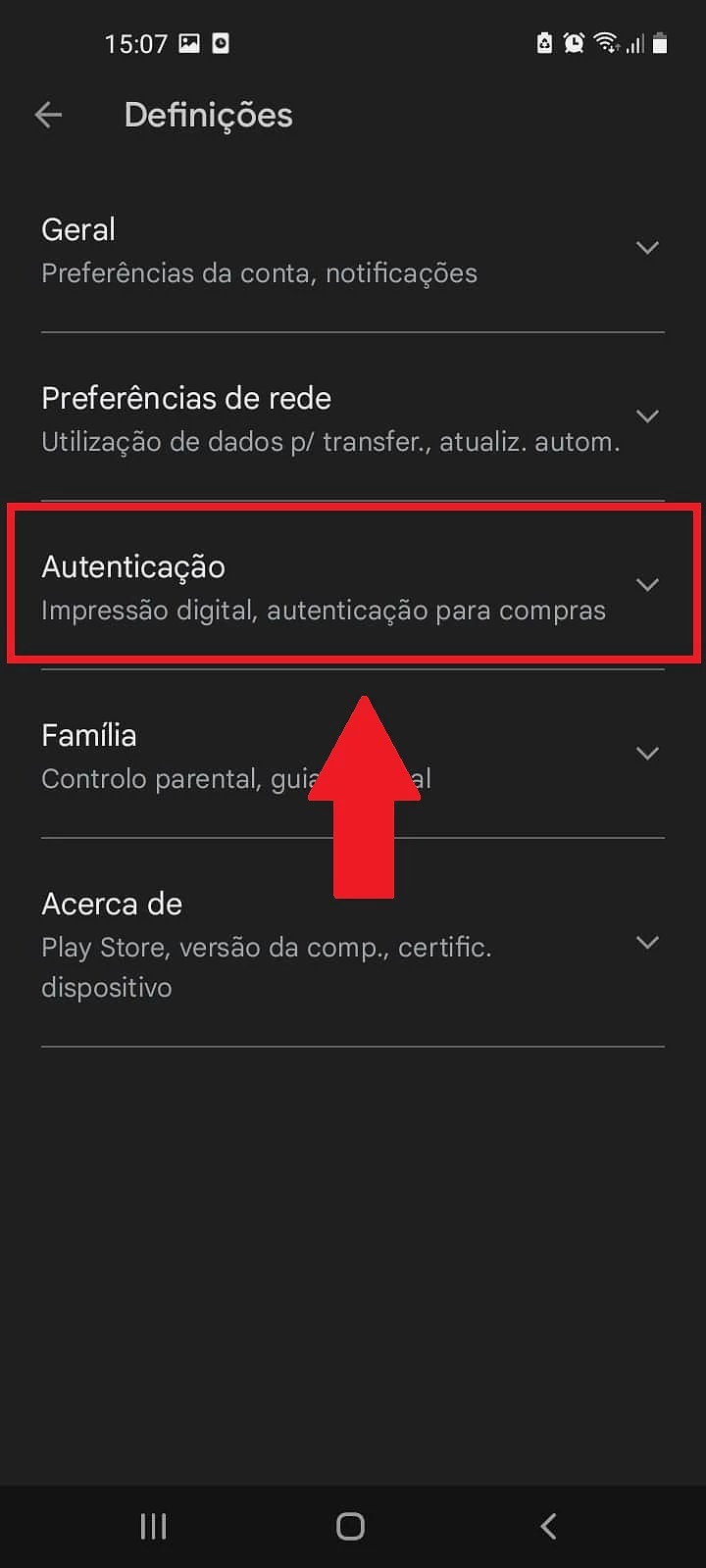Open recent apps from navigation bar
This screenshot has height=1568, width=706.
point(154,1526)
